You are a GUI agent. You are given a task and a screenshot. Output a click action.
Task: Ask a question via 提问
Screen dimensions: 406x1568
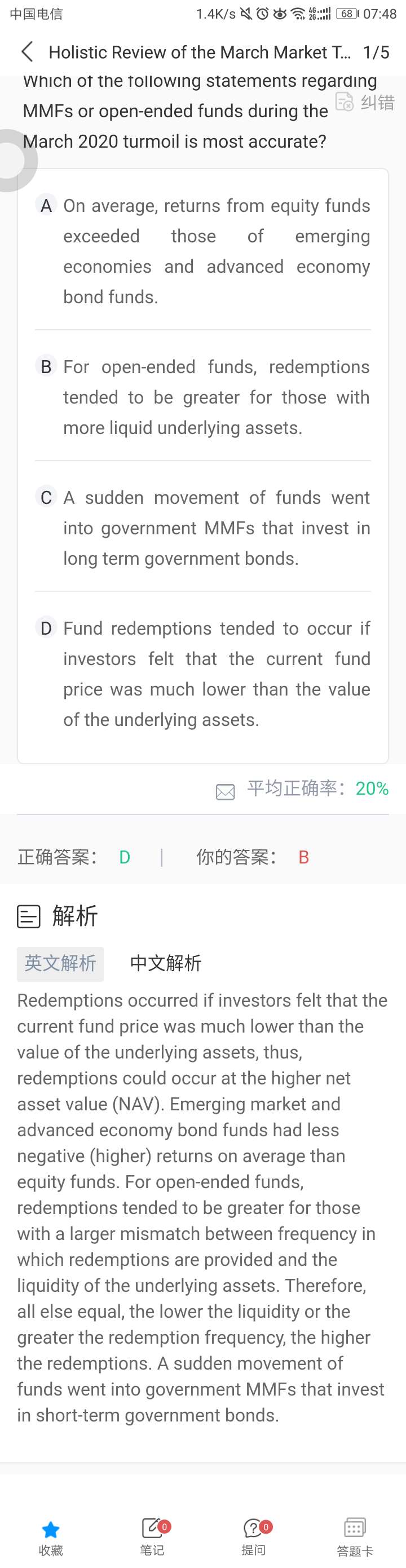(x=254, y=1537)
